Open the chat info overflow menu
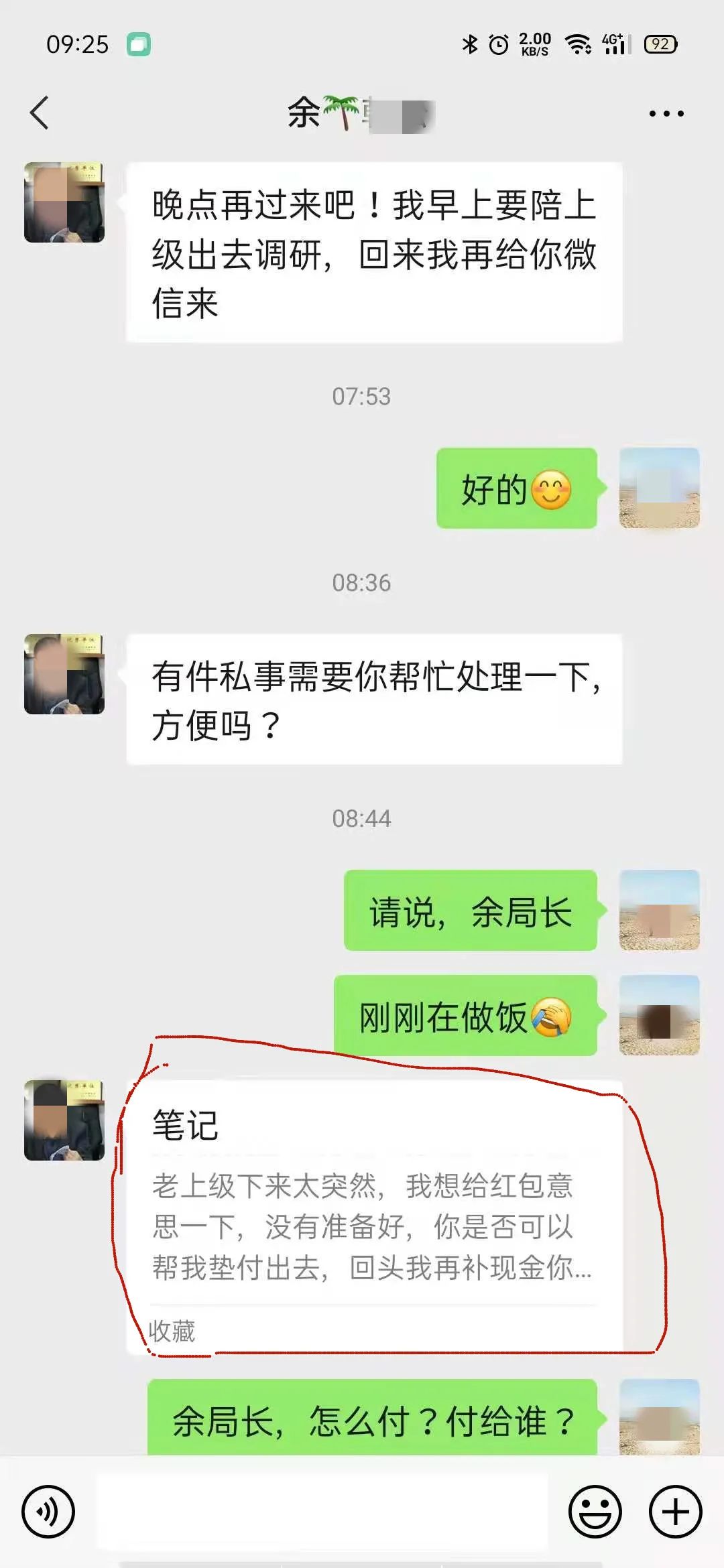This screenshot has width=724, height=1568. tap(666, 114)
